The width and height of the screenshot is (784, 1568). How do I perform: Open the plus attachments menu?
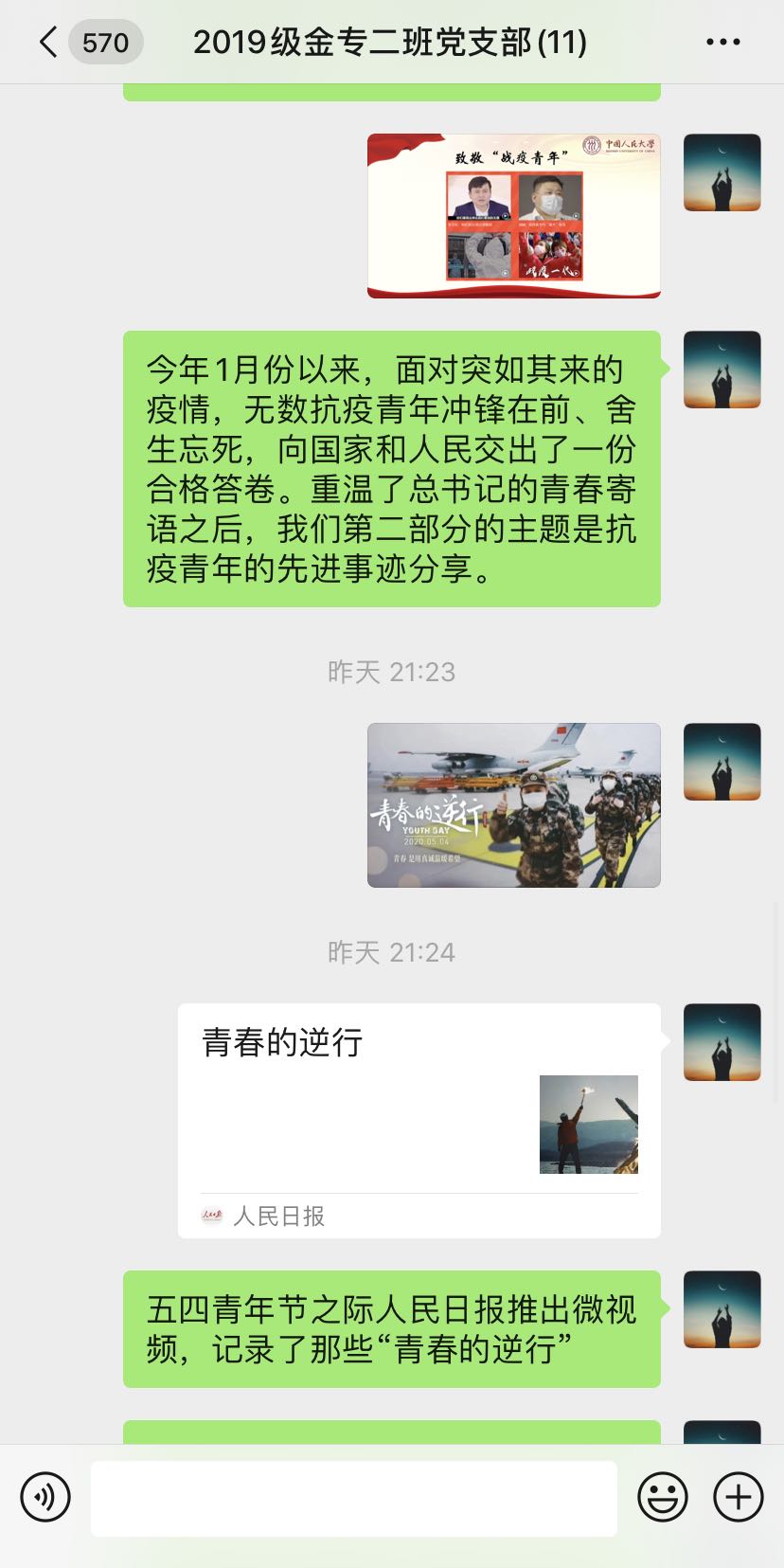(739, 1497)
